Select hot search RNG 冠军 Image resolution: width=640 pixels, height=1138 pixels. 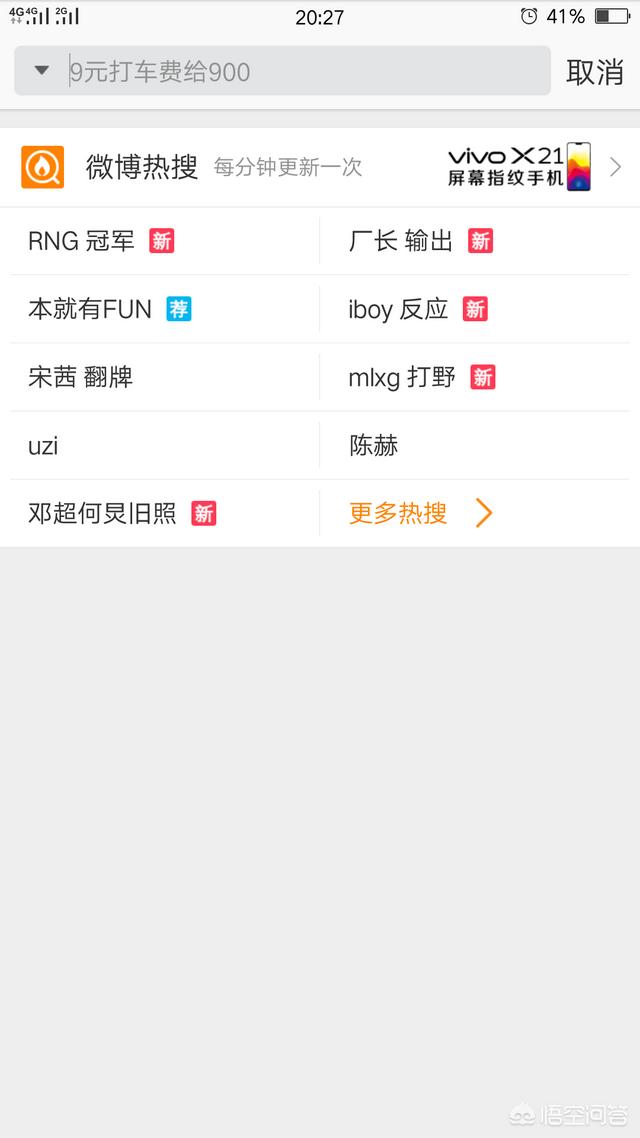82,241
